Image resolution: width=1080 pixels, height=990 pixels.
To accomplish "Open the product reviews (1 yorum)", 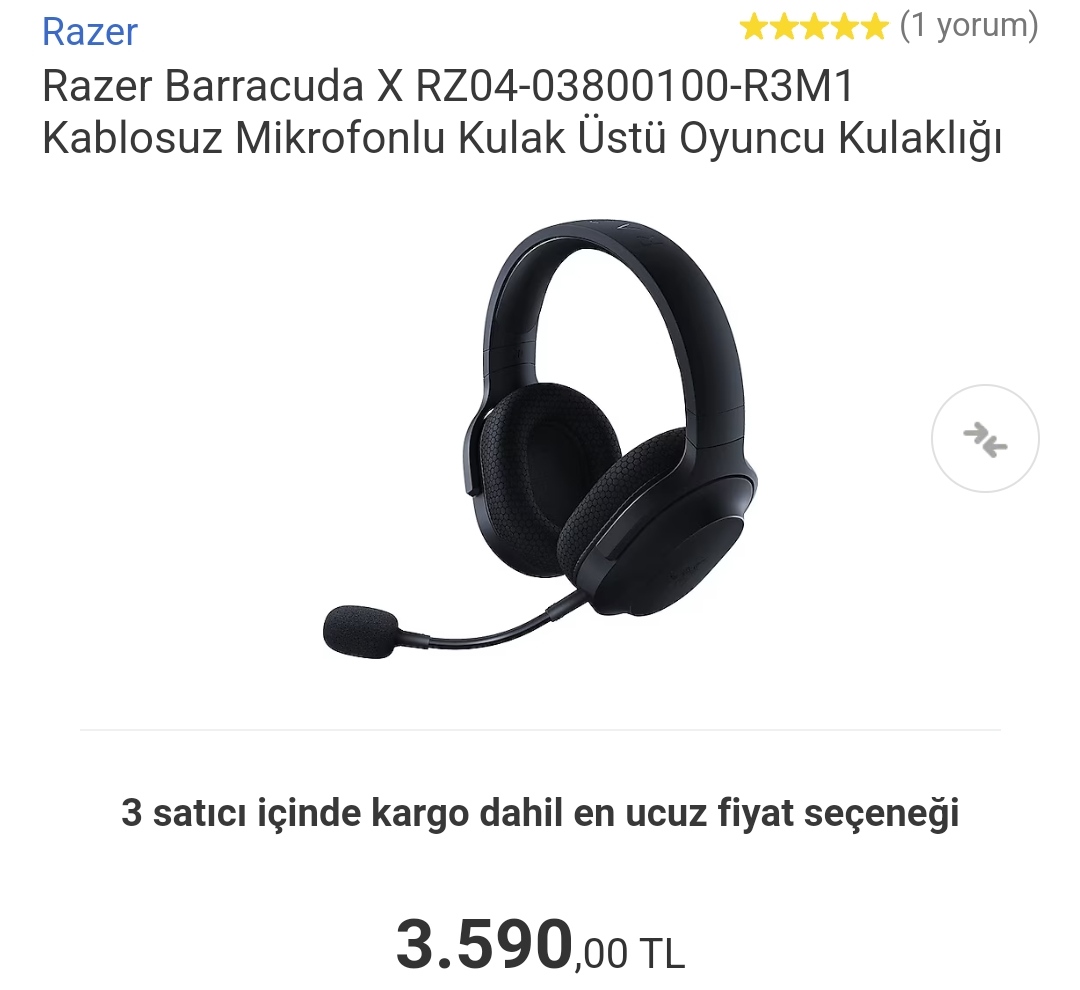I will (968, 26).
